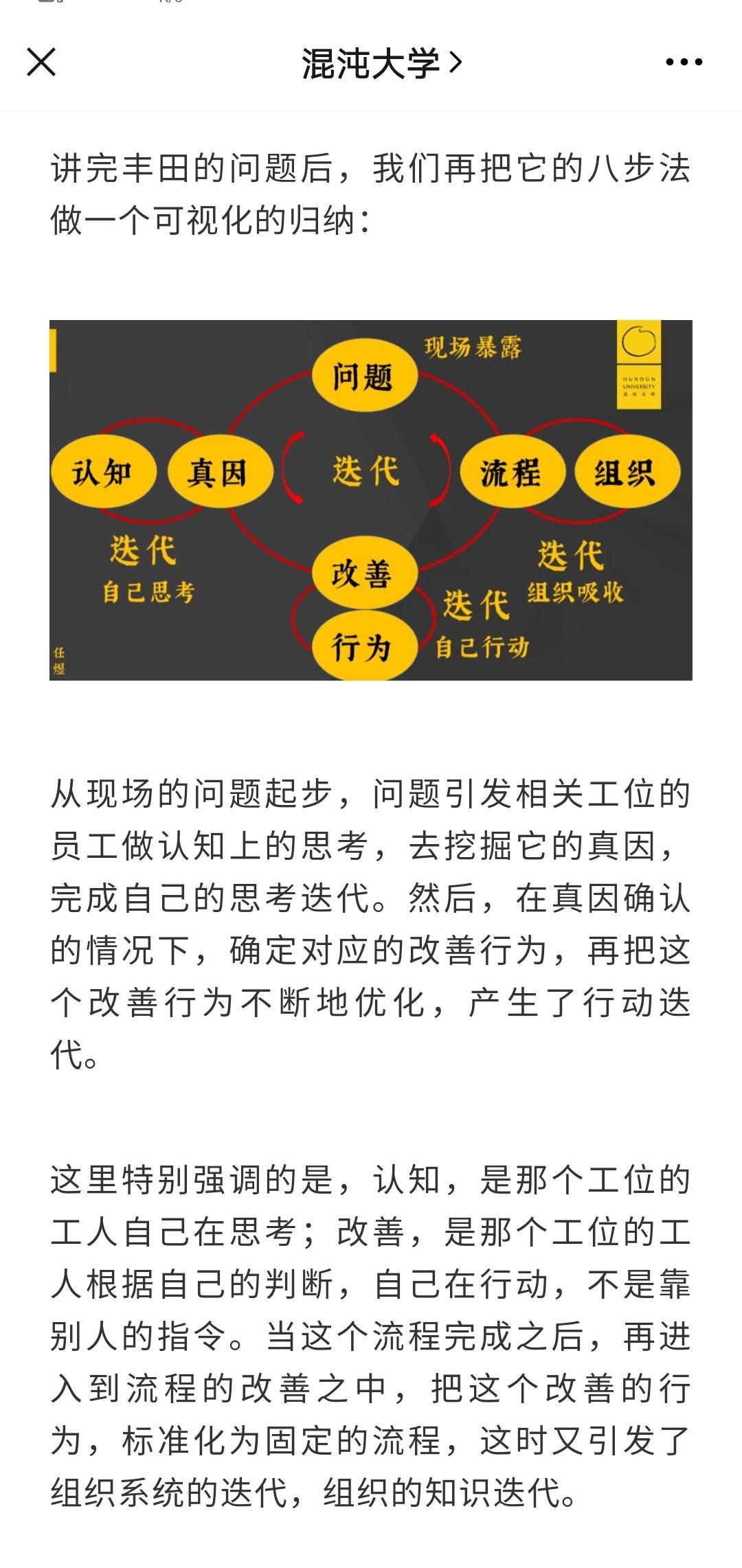This screenshot has height=1568, width=742.
Task: Open the 混沌大学 account title link
Action: click(x=382, y=64)
